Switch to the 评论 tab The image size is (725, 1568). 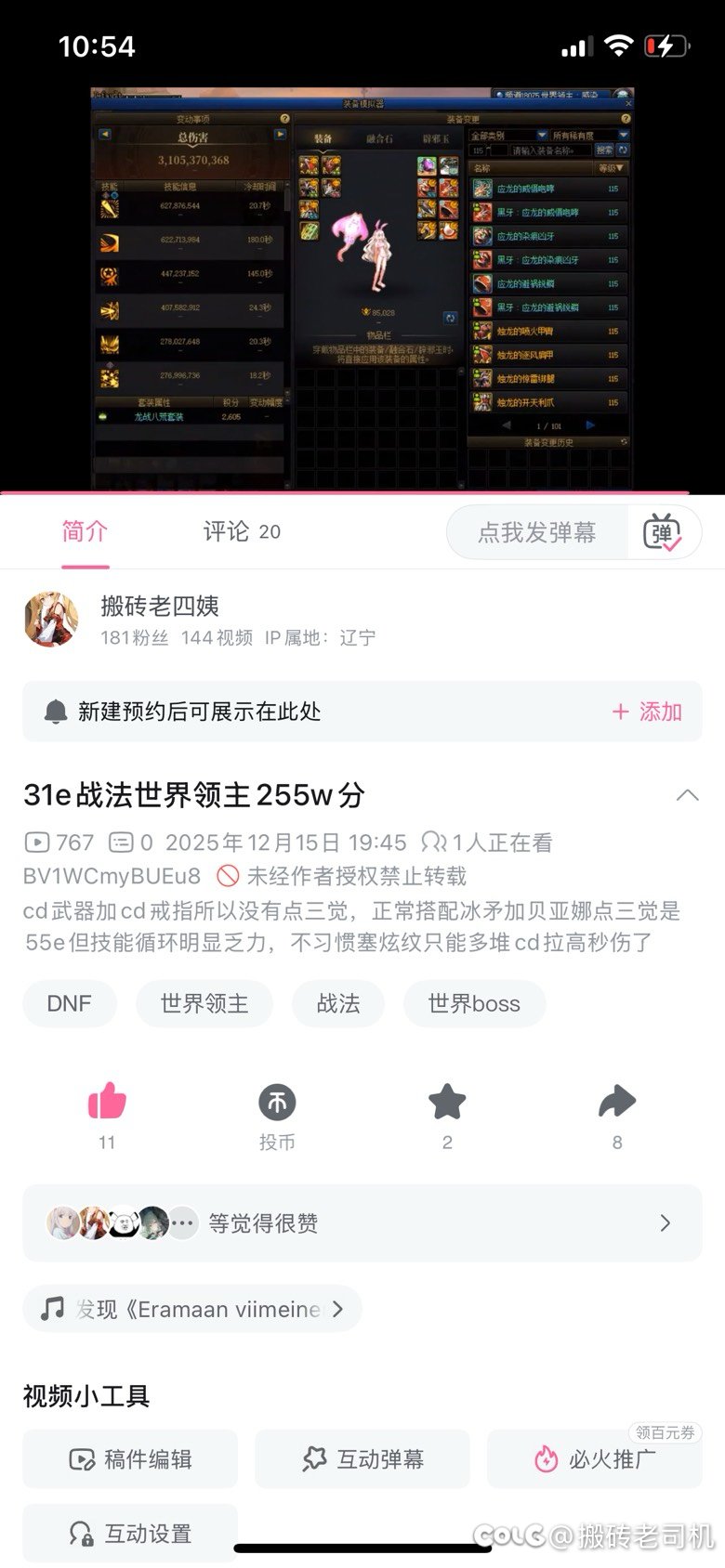tap(241, 531)
